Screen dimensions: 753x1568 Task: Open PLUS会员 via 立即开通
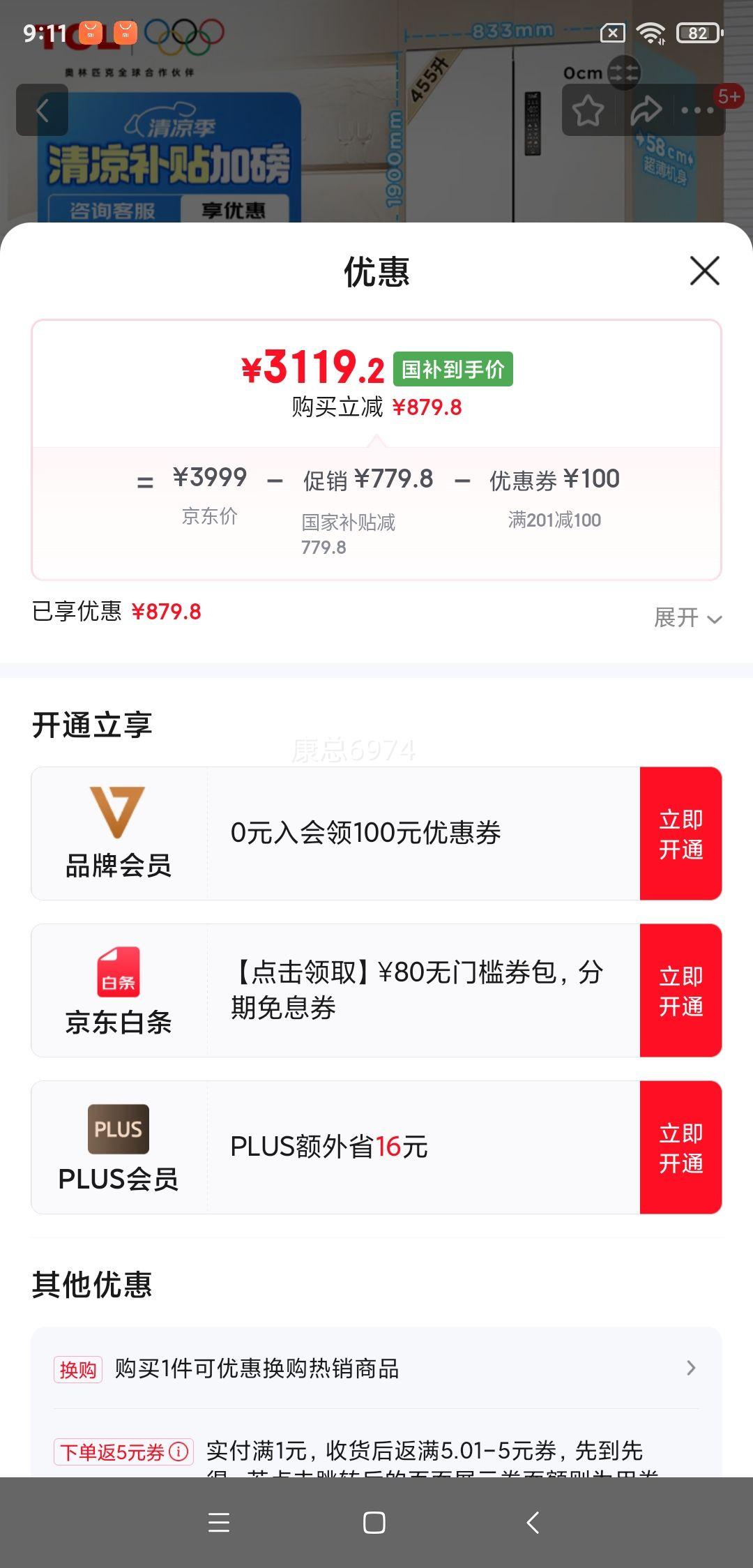point(680,1147)
